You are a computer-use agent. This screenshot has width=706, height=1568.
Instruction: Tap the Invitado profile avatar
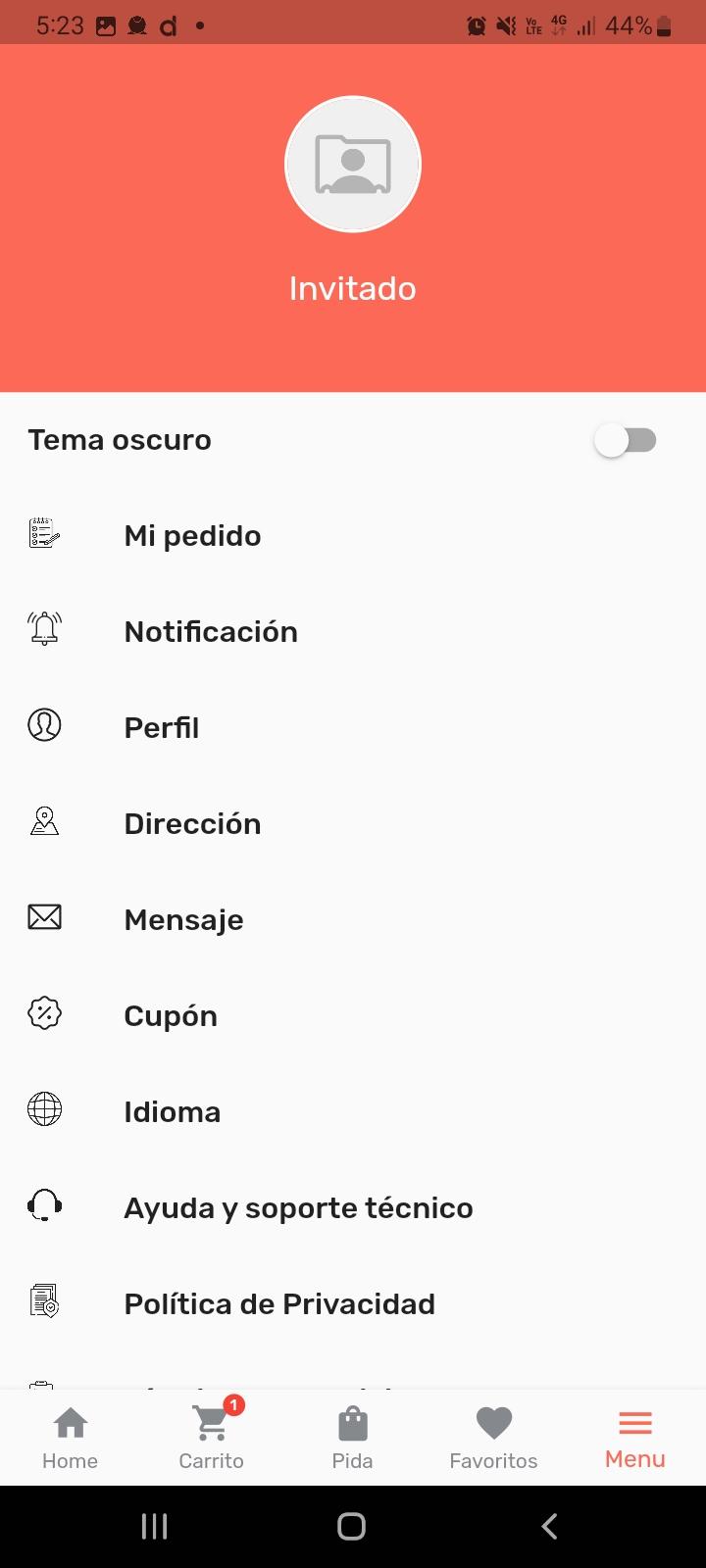click(353, 165)
